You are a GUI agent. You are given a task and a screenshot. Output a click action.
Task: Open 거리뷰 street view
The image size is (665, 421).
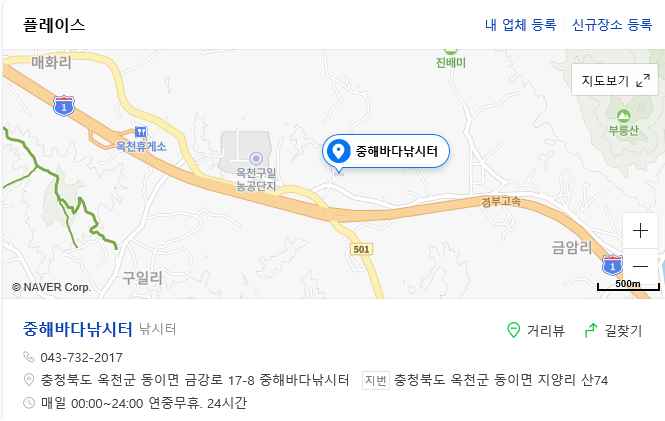coord(536,330)
